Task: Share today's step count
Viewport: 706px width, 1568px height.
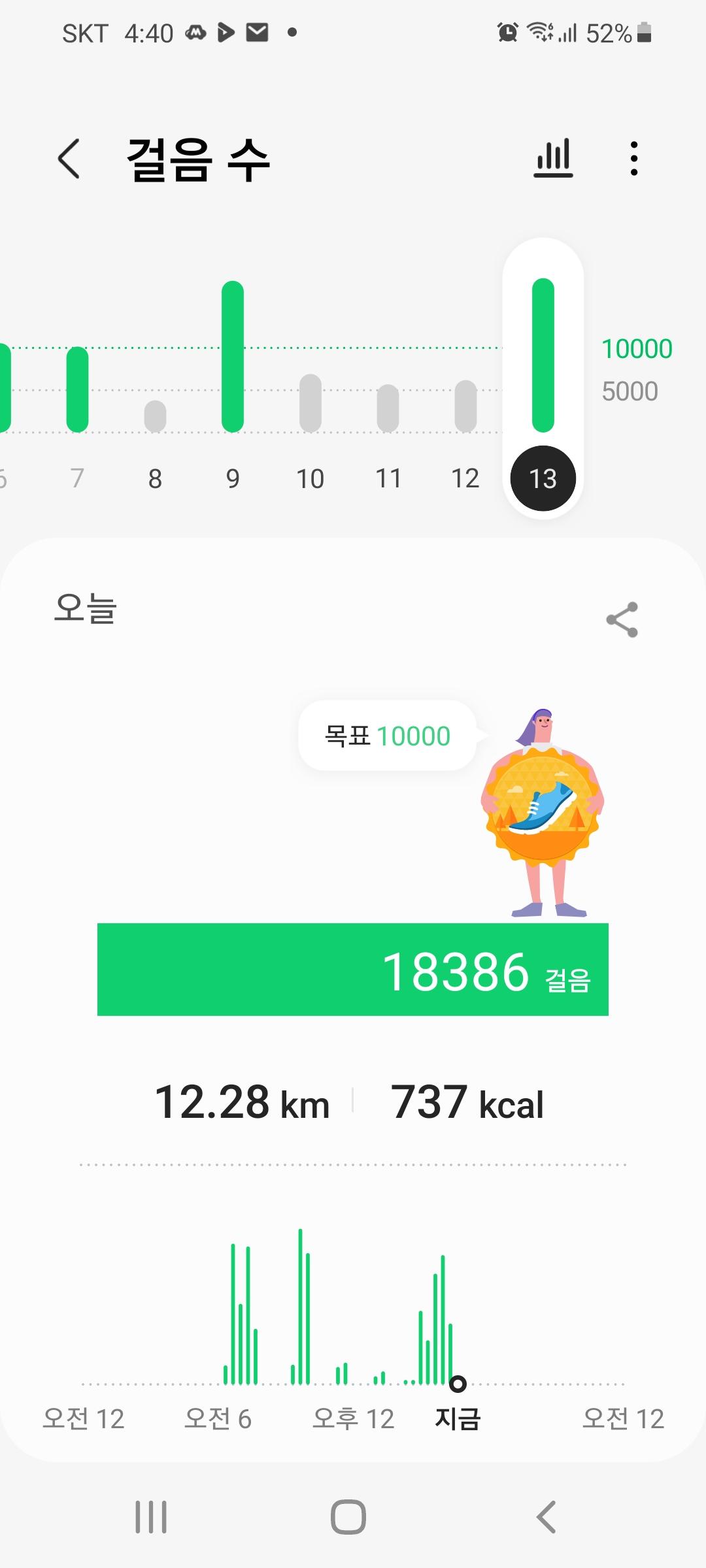Action: 622,619
